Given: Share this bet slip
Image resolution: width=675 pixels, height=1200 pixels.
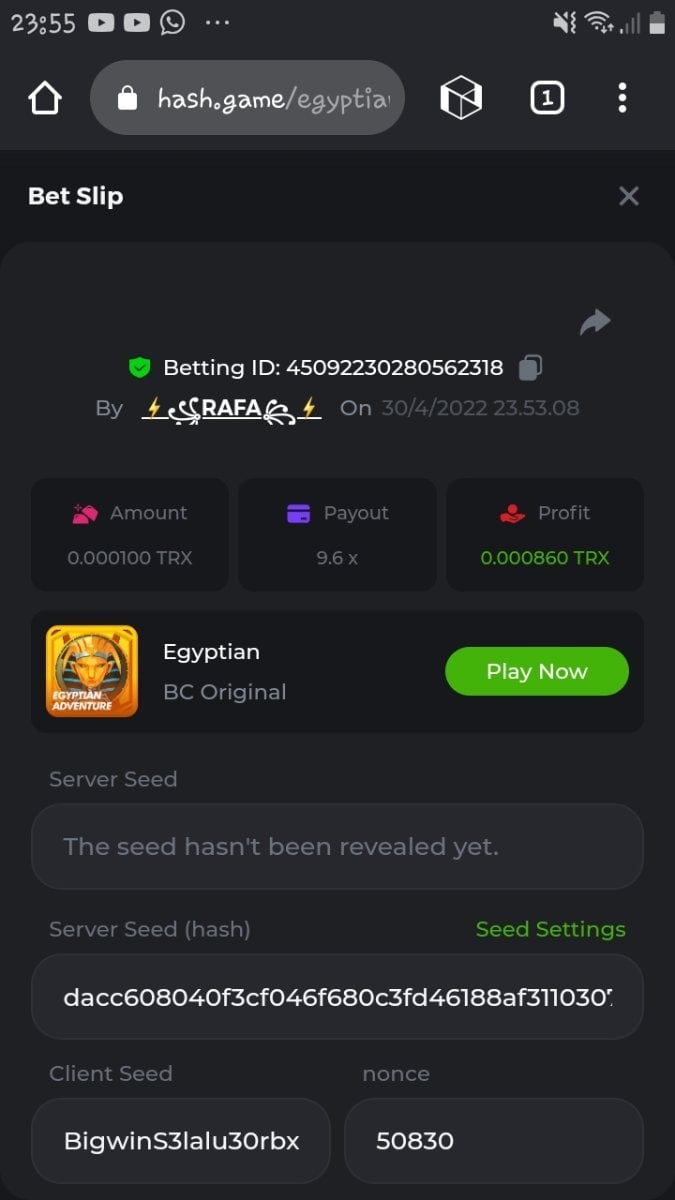Looking at the screenshot, I should 595,322.
